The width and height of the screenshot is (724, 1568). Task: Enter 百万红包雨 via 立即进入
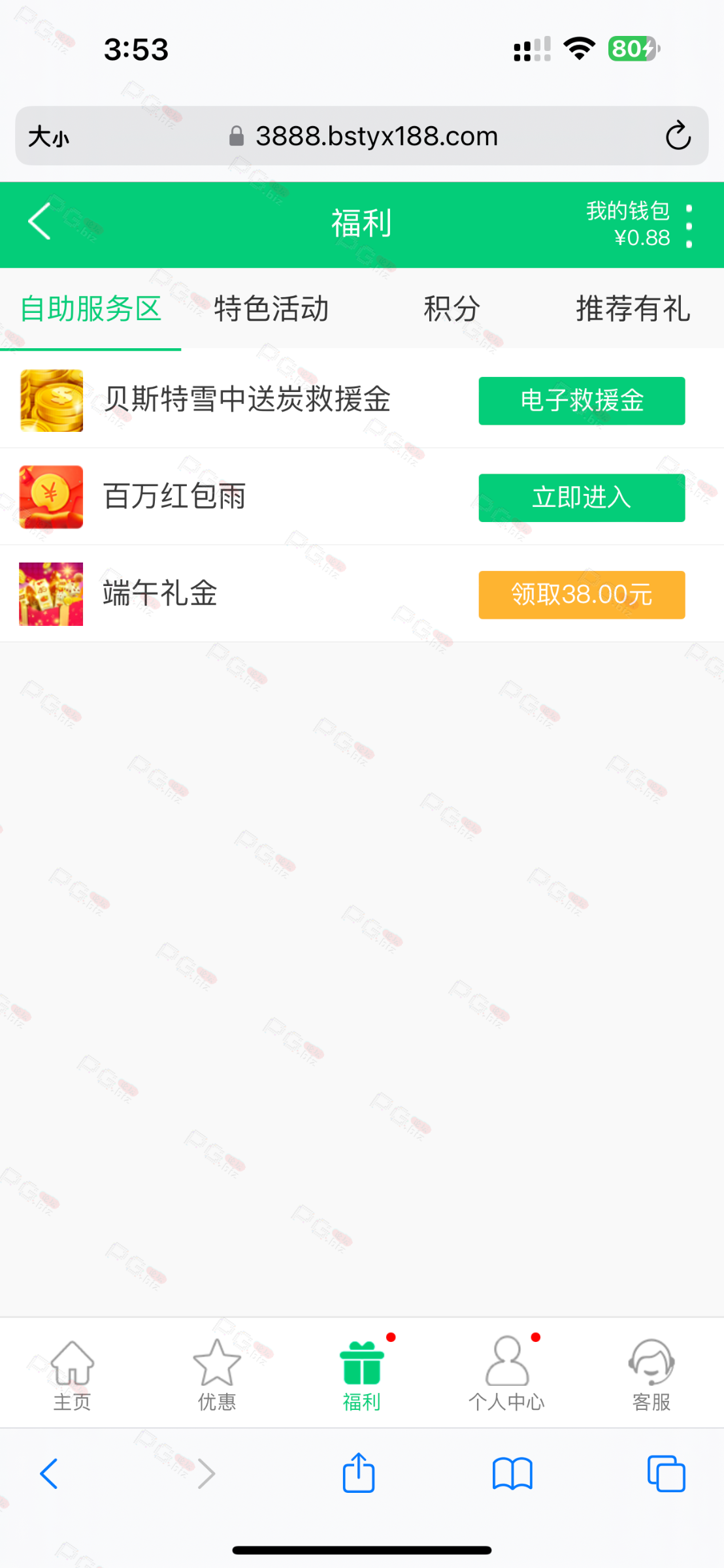tap(582, 498)
